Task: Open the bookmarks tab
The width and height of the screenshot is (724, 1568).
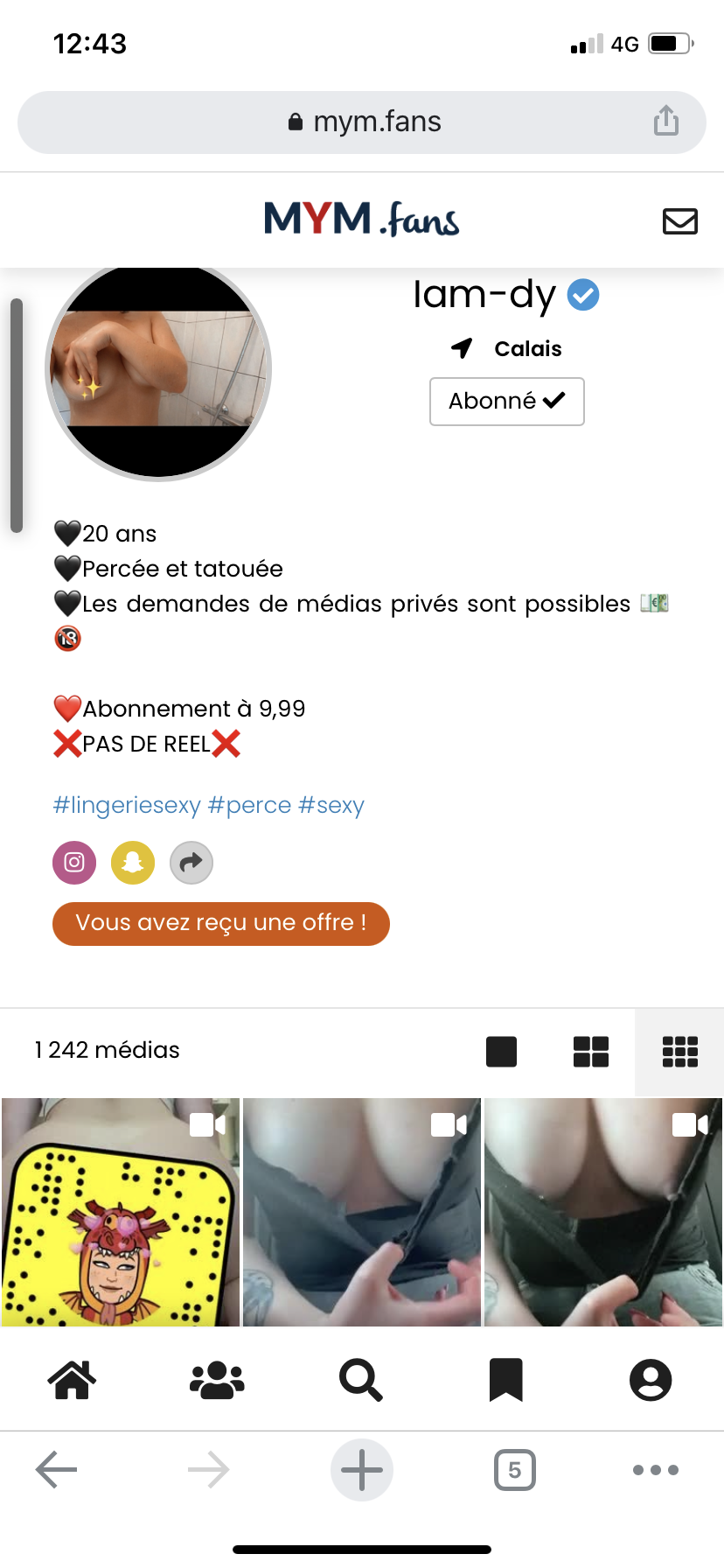Action: 505,1381
